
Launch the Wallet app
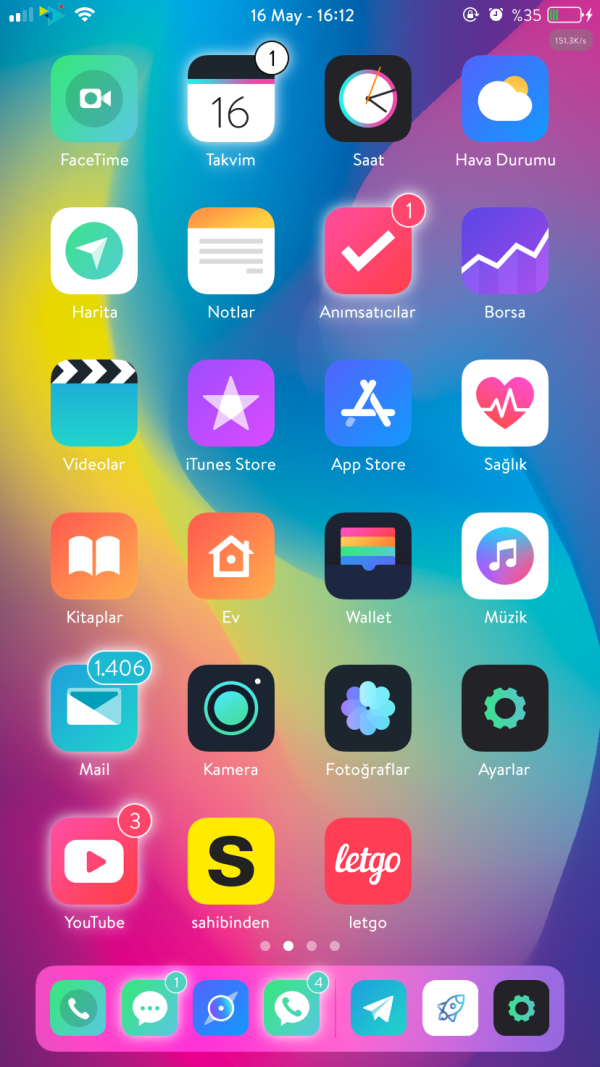click(x=368, y=556)
